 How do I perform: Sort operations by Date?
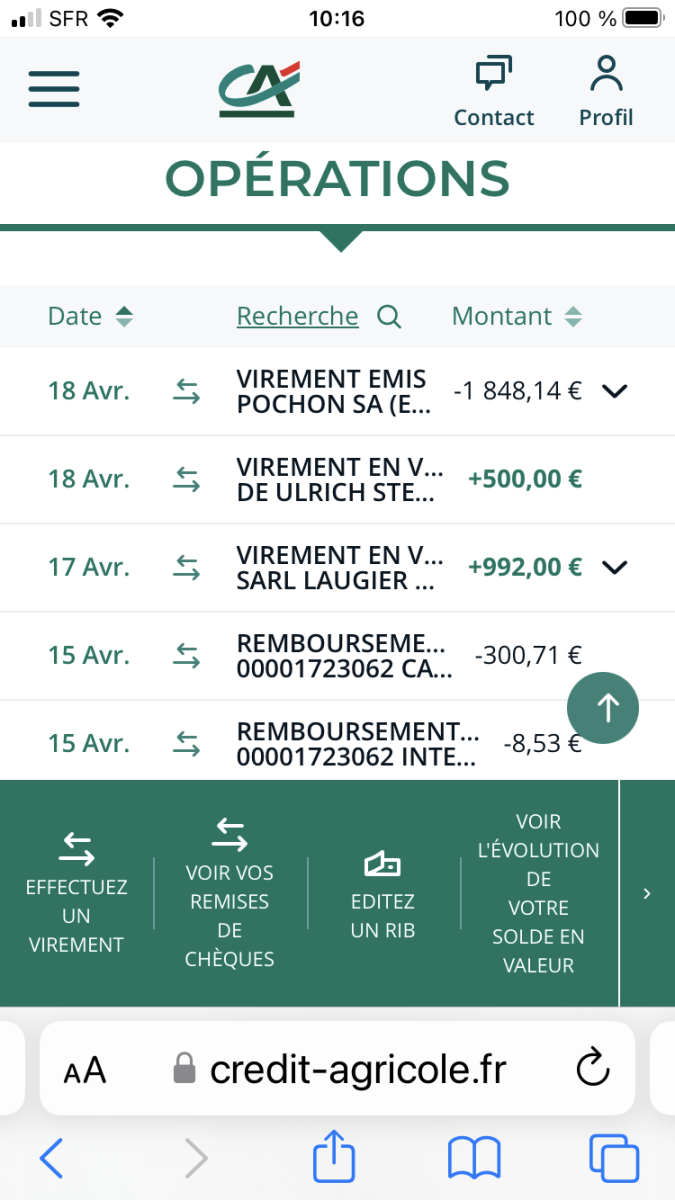coord(90,316)
